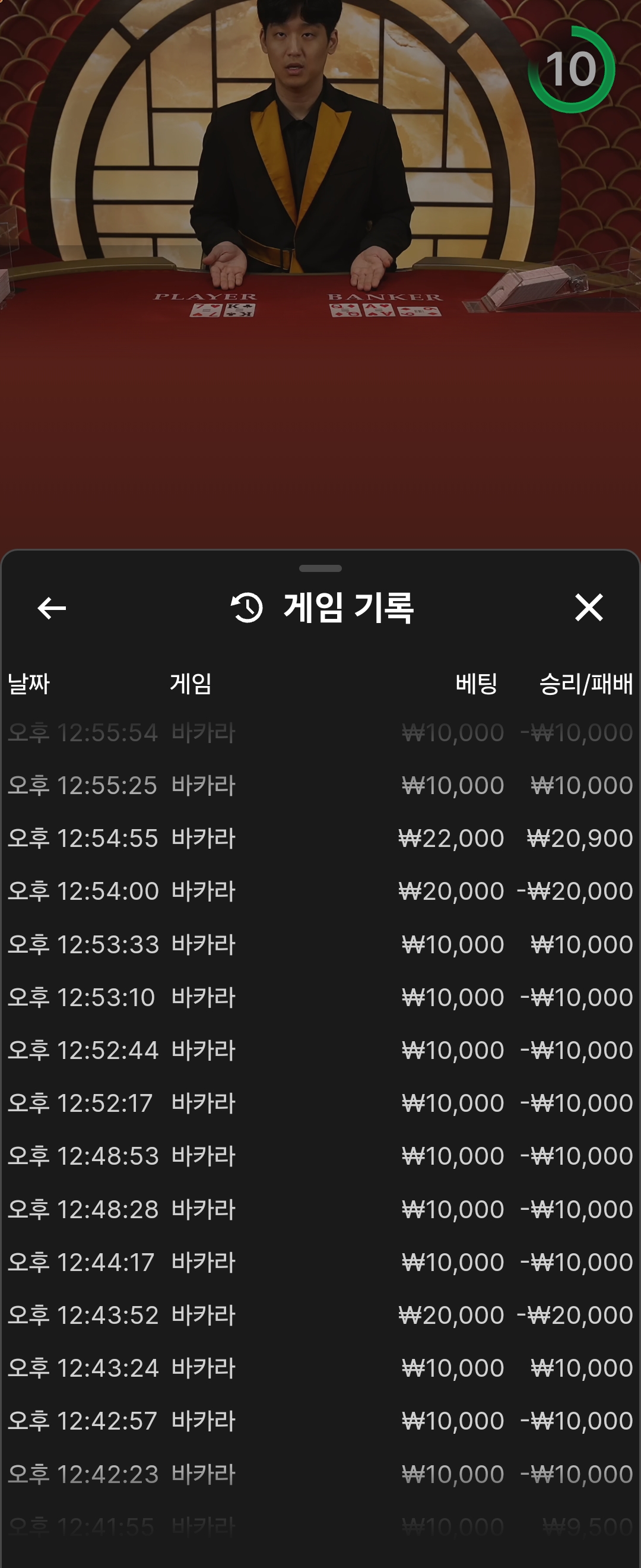Show details for the 오후 12:42:57 round

(x=320, y=1421)
